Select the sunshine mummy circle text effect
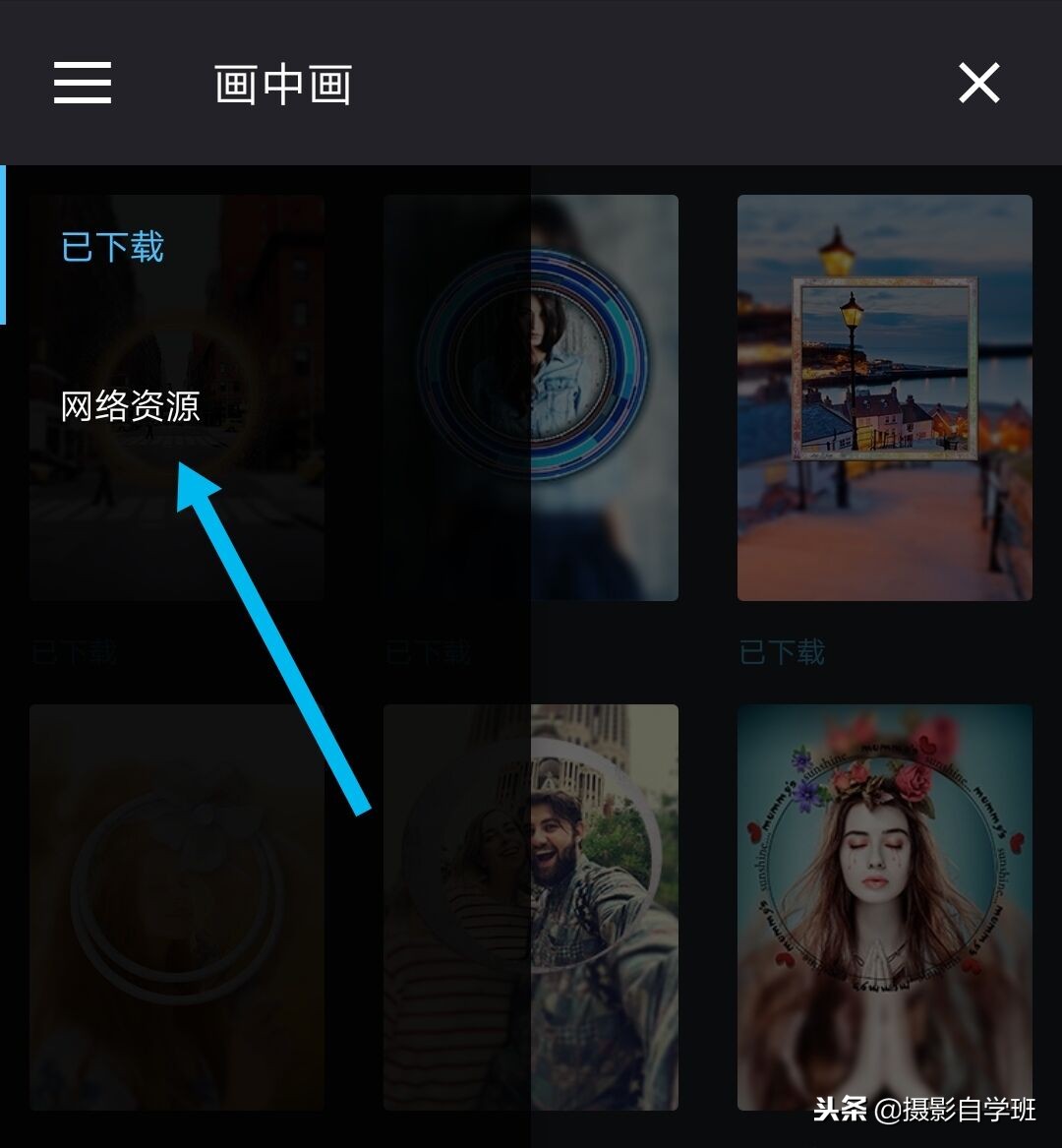 pos(883,905)
